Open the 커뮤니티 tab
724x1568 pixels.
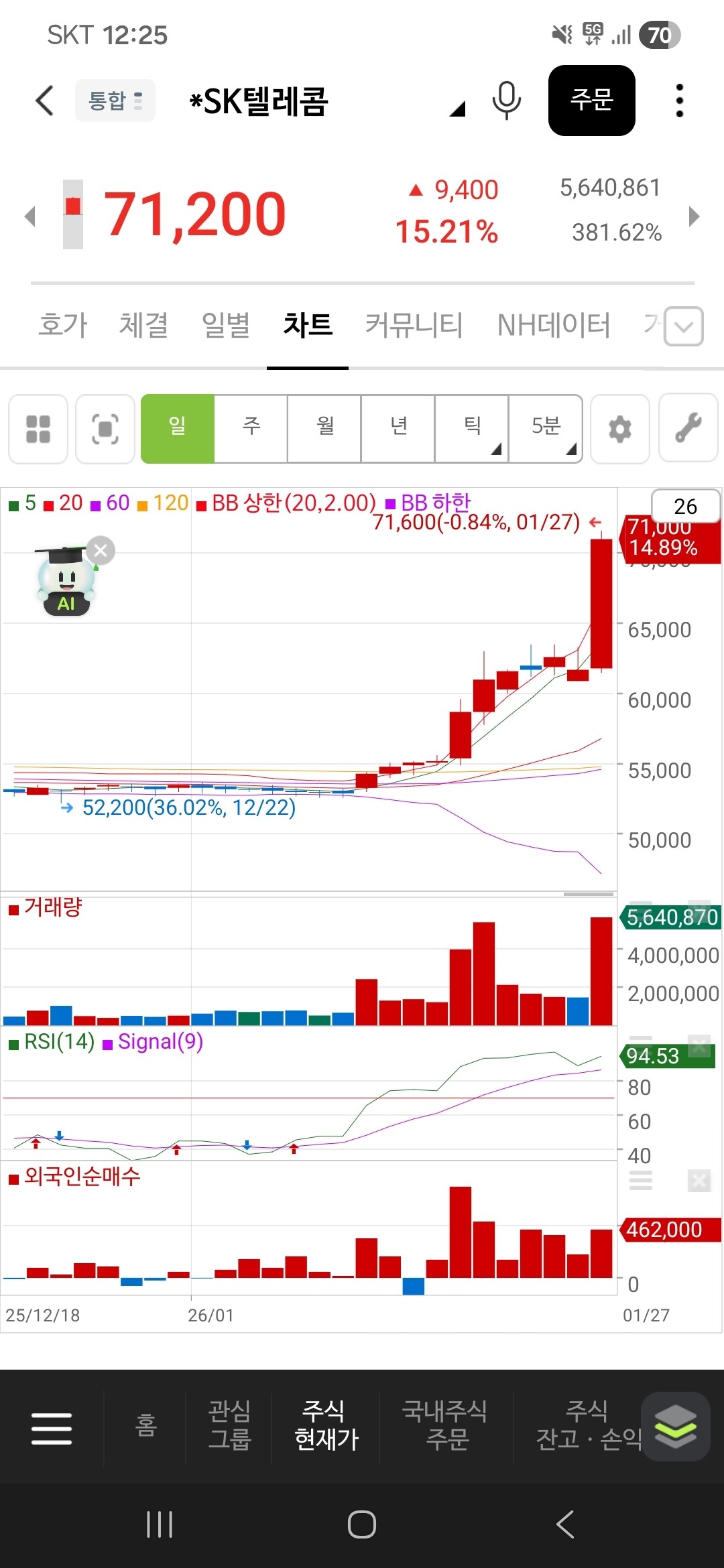coord(414,325)
